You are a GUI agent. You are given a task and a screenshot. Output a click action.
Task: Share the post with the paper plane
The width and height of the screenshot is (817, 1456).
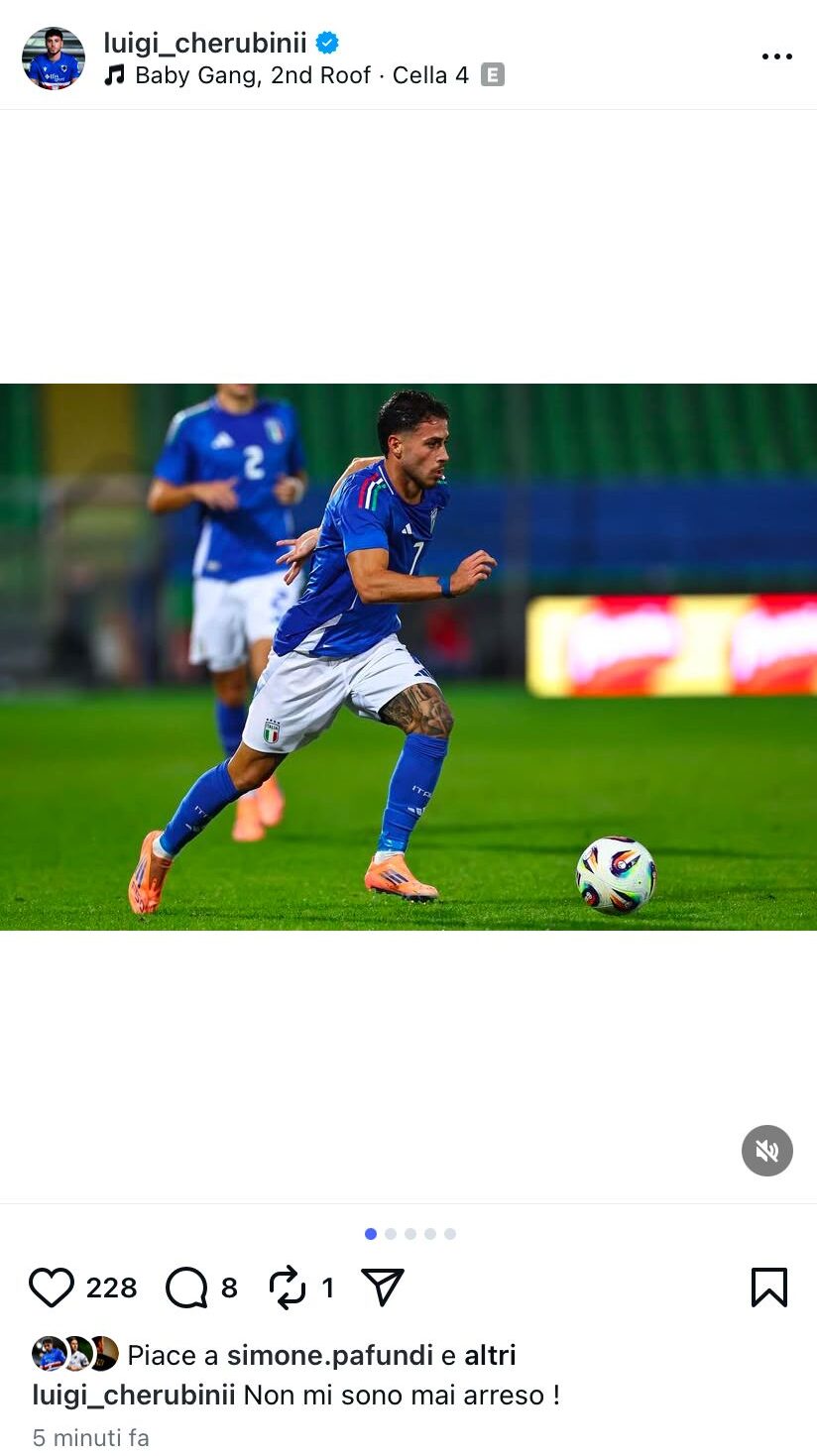383,1288
